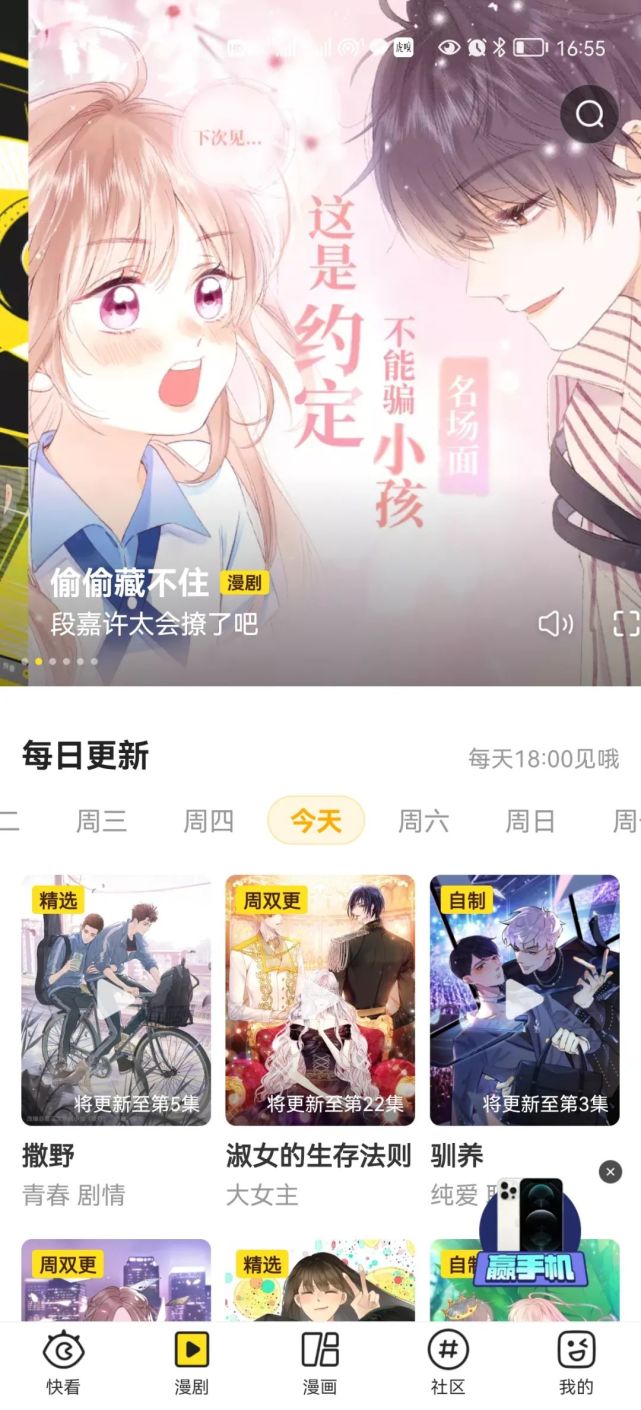641x1410 pixels.
Task: Switch to the 快看 tab
Action: 63,1364
